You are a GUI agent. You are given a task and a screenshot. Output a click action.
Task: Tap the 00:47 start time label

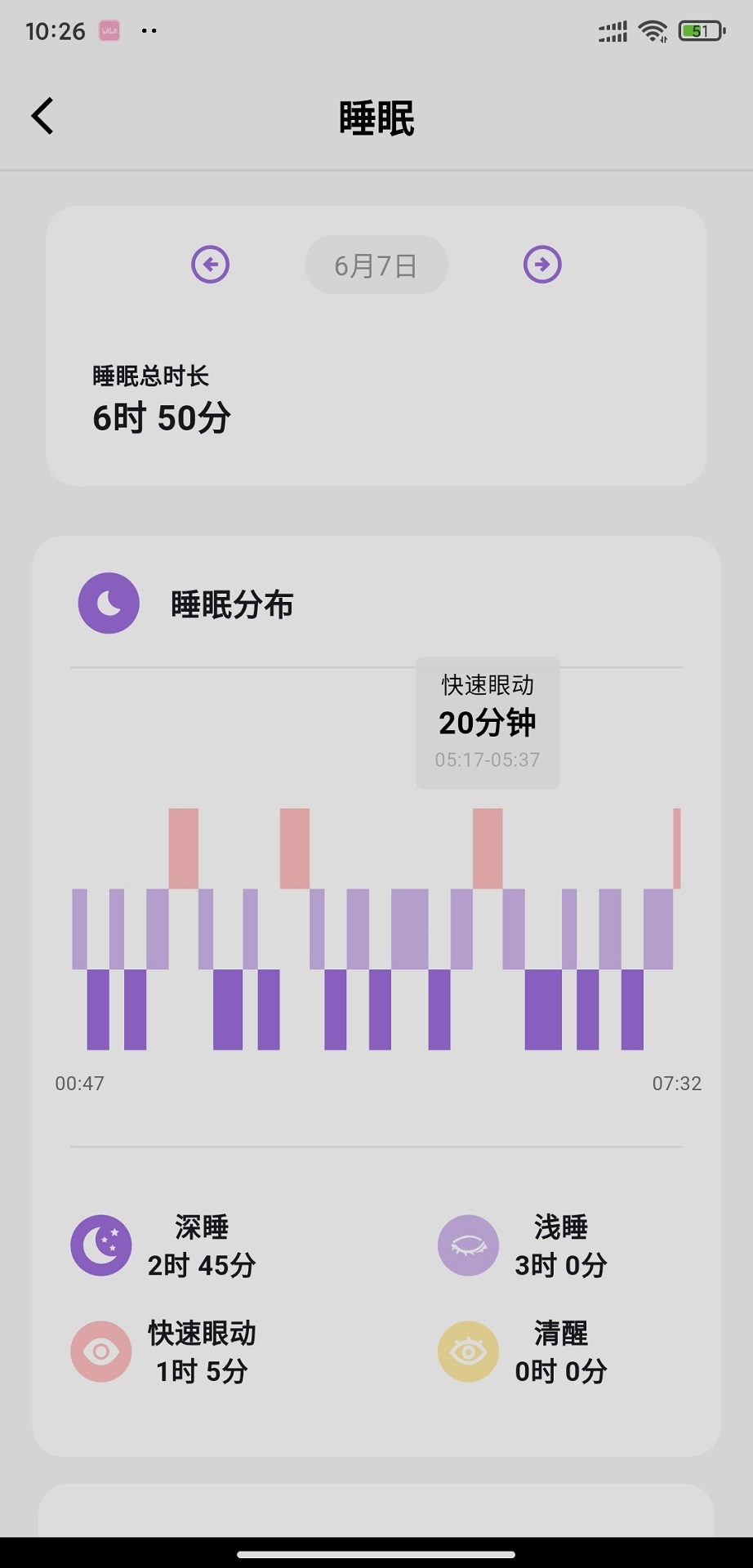click(x=78, y=1083)
